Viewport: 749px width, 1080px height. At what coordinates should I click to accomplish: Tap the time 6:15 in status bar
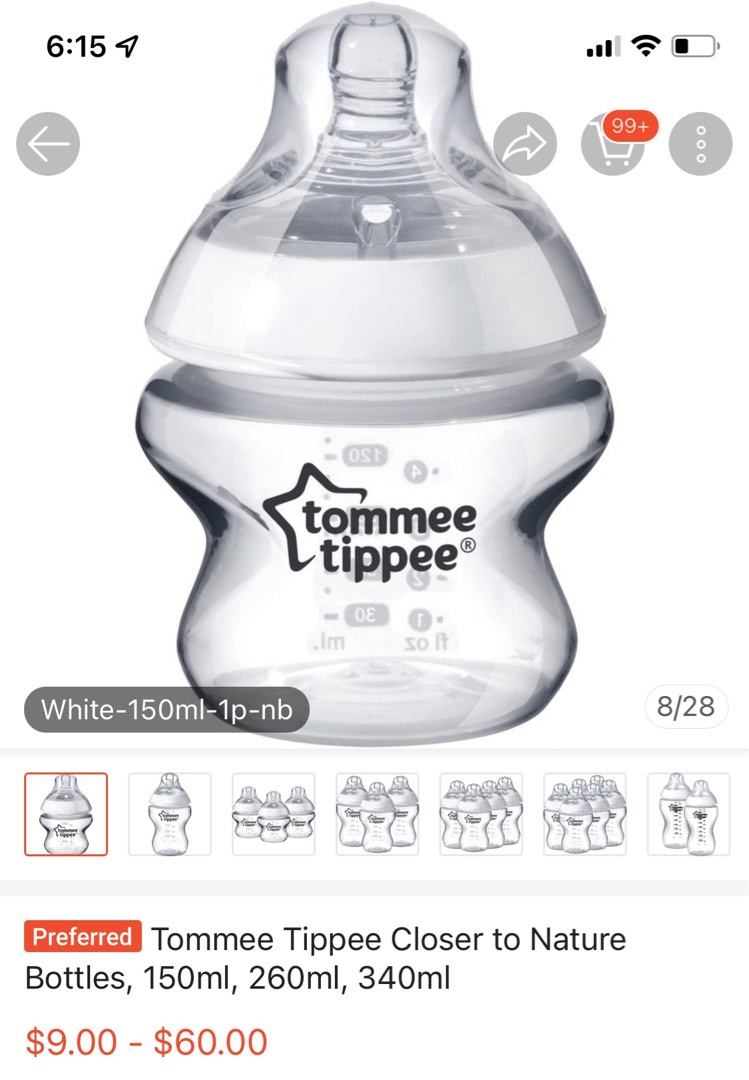click(75, 44)
